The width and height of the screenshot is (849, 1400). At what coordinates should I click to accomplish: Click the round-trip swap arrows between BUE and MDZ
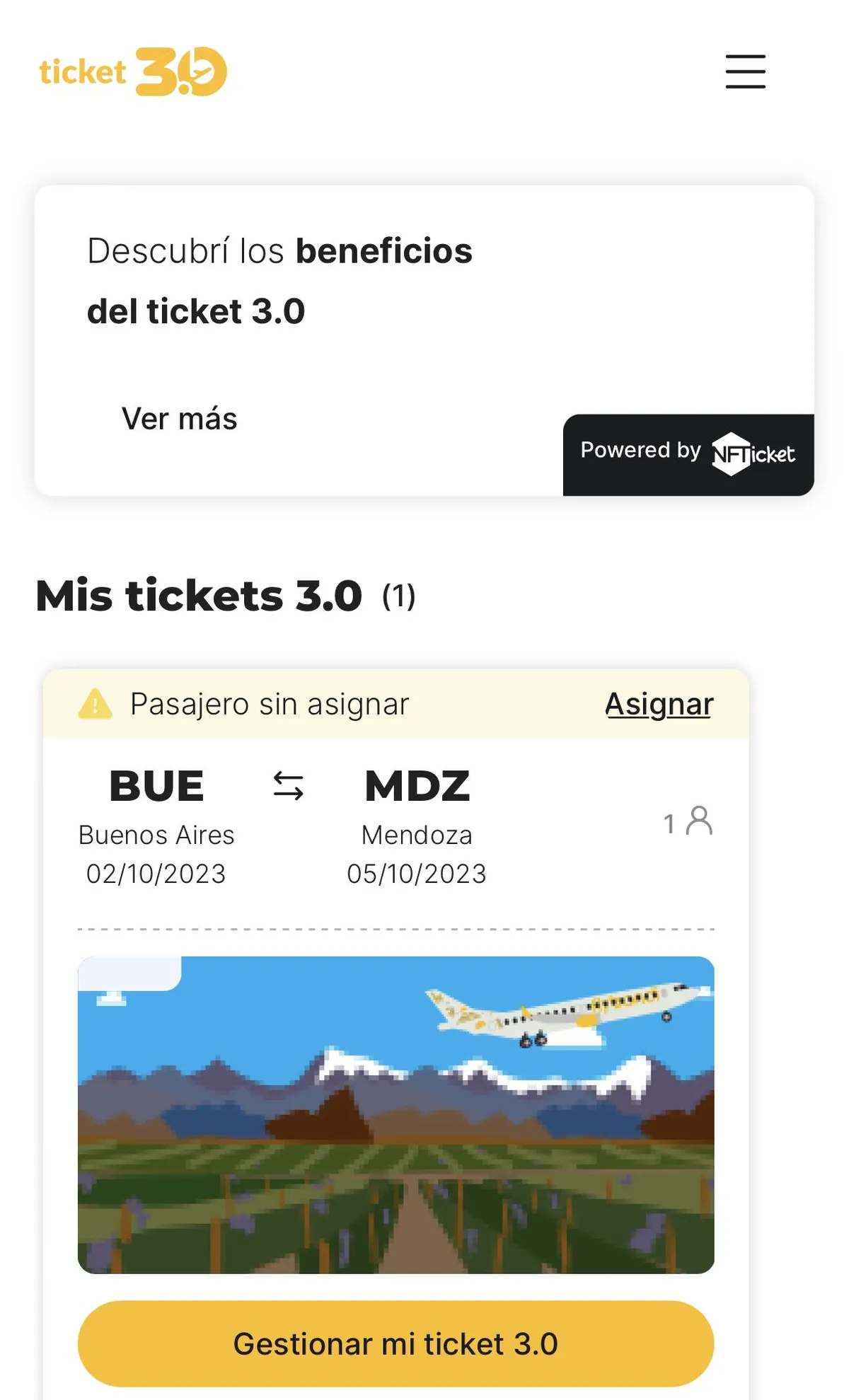pyautogui.click(x=289, y=784)
